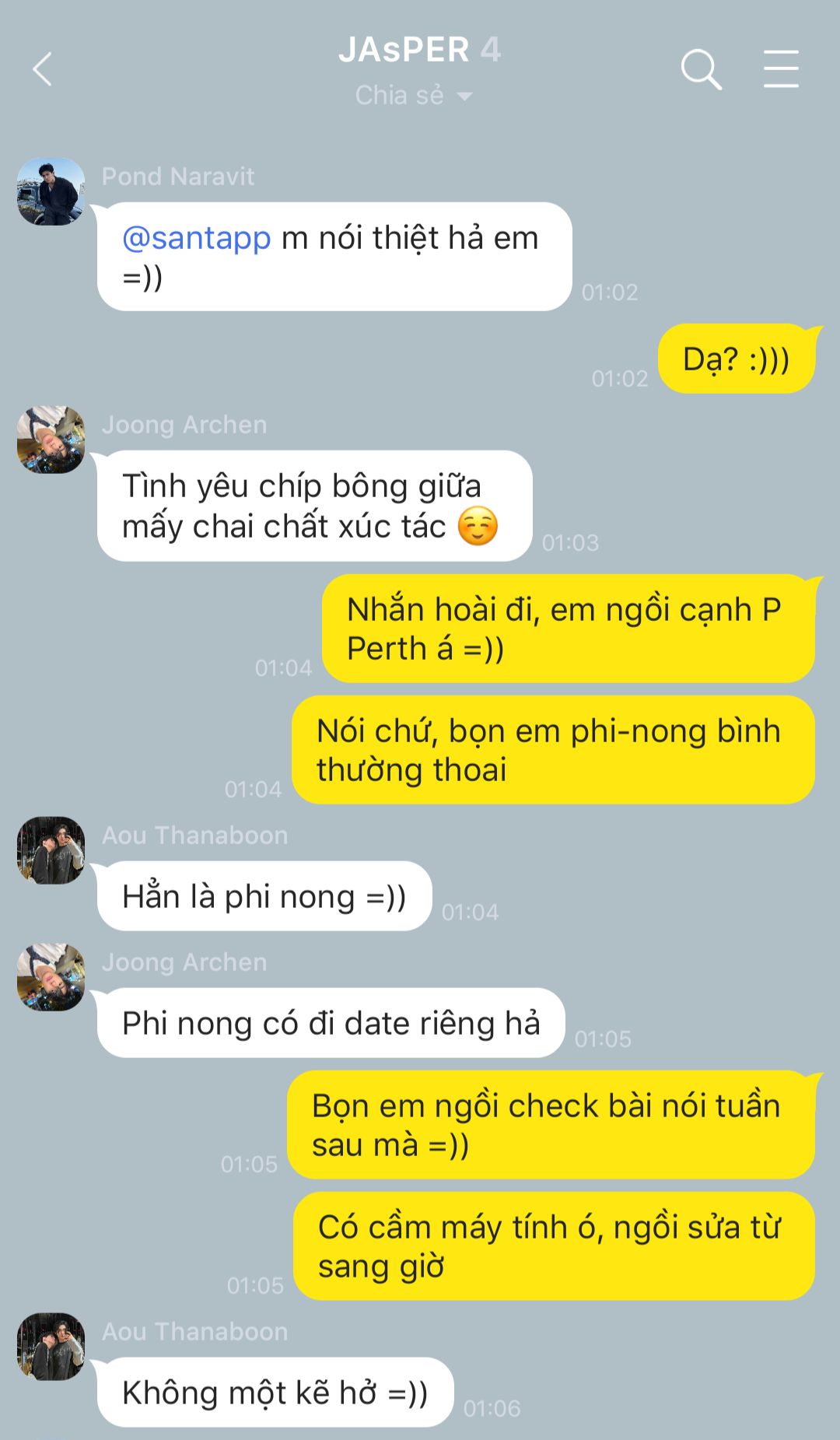840x1440 pixels.
Task: Search within this chat
Action: point(701,69)
